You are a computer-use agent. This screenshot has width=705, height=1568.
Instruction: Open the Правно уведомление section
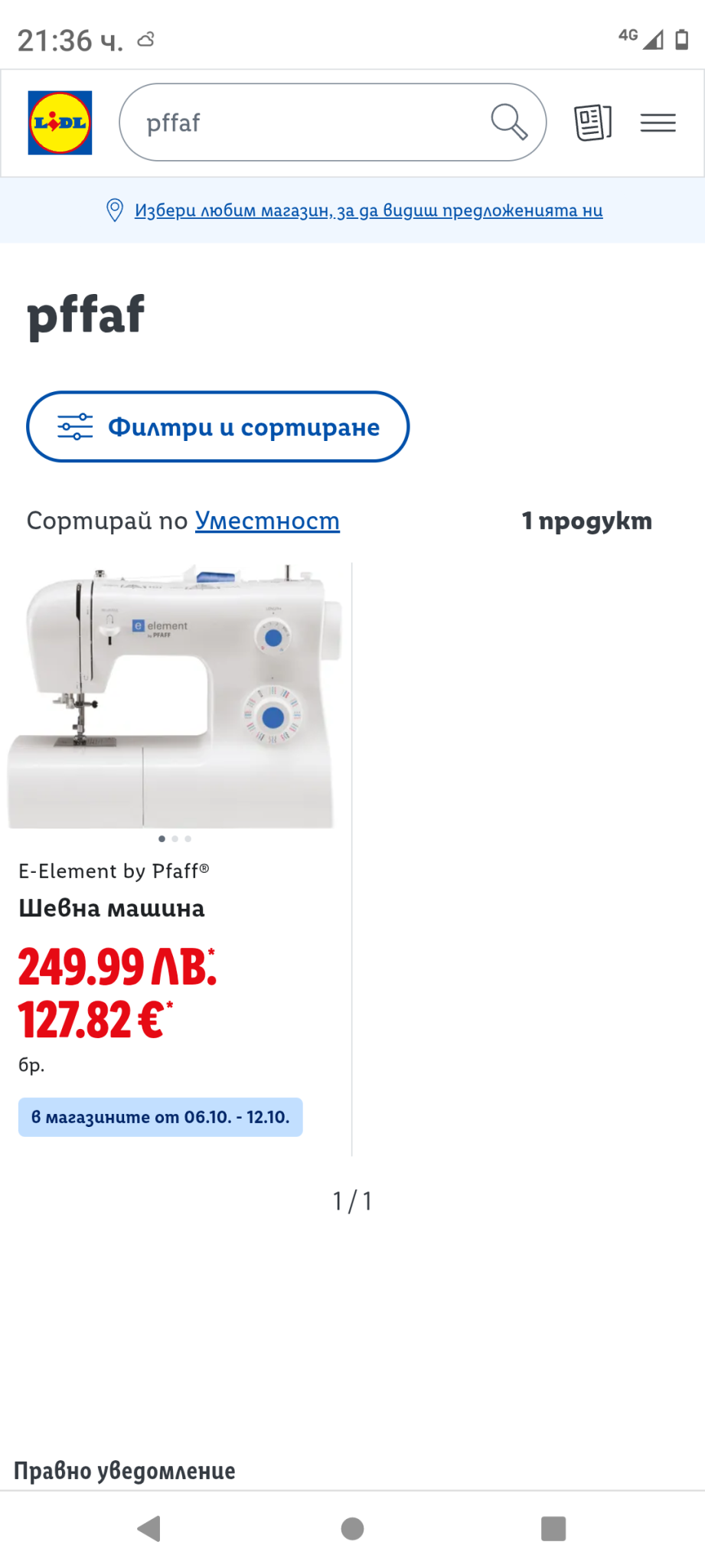[125, 1471]
